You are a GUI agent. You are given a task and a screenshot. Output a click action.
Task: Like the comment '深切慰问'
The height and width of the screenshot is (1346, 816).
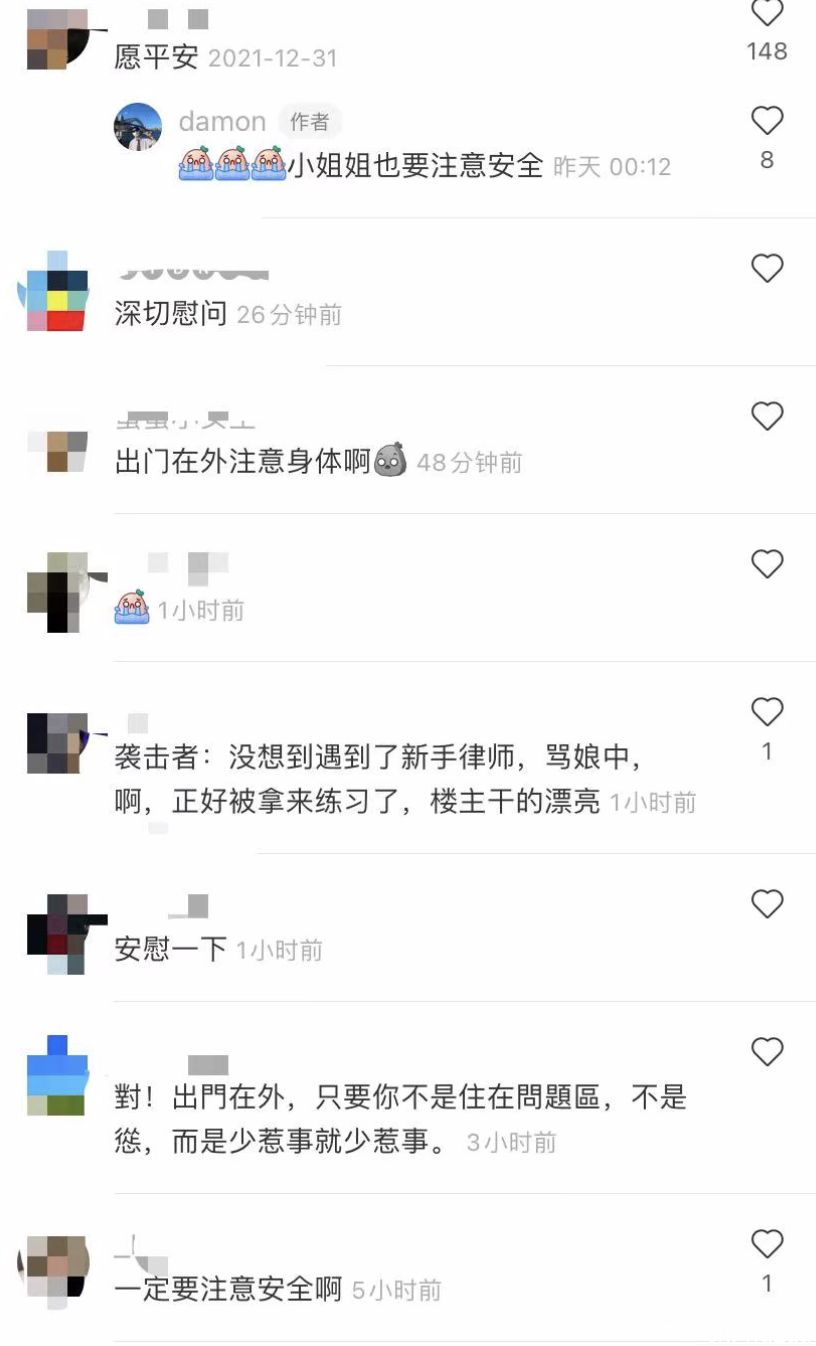pyautogui.click(x=766, y=268)
